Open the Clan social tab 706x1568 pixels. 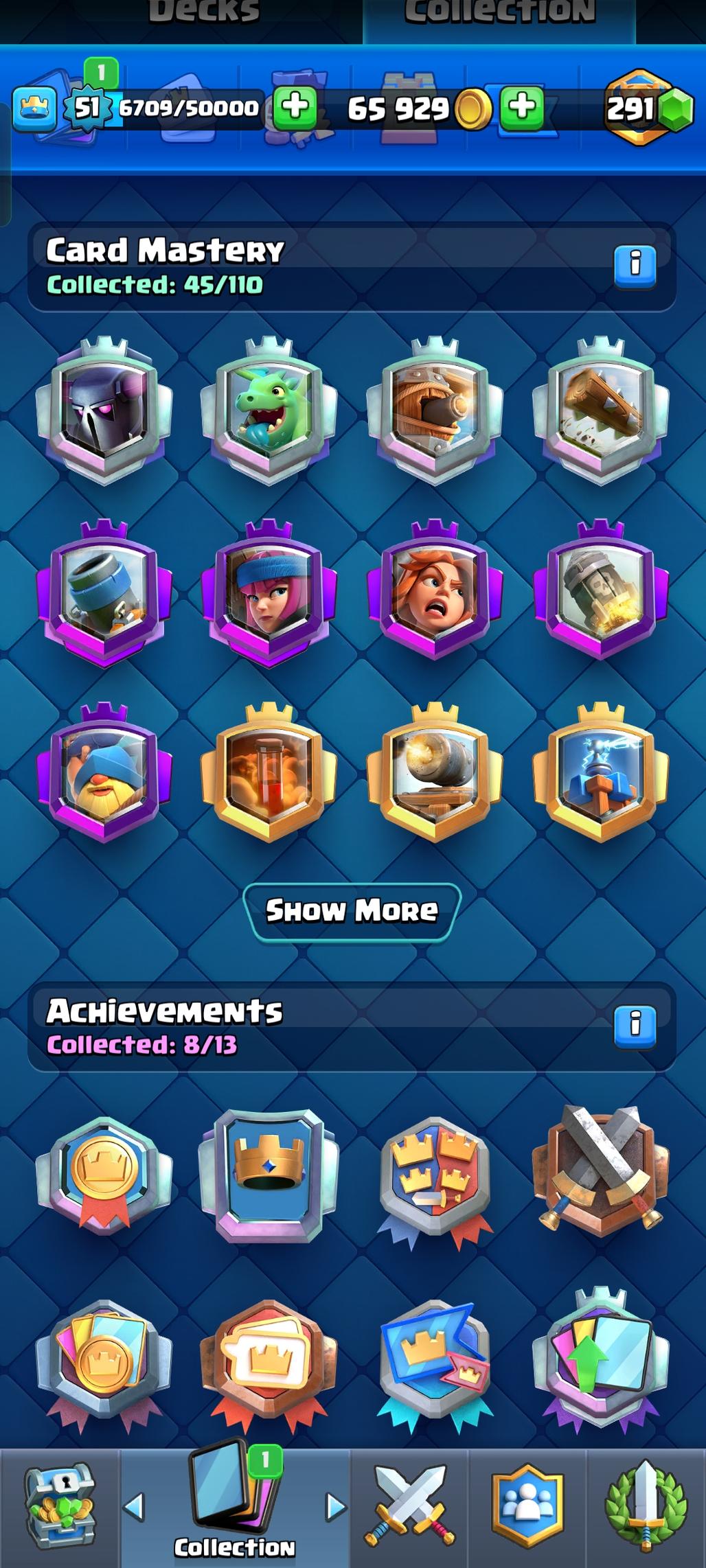click(x=527, y=1508)
